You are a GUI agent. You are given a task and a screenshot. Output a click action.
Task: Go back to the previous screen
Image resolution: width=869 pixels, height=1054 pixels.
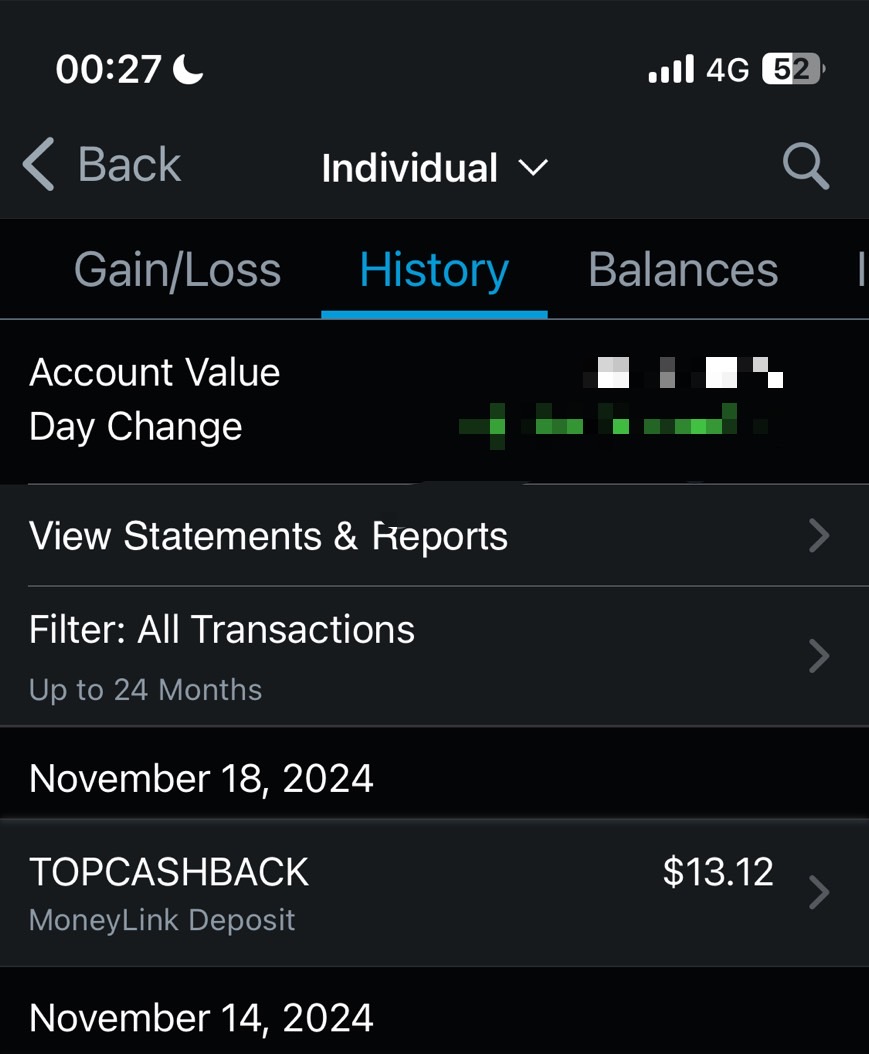point(101,165)
